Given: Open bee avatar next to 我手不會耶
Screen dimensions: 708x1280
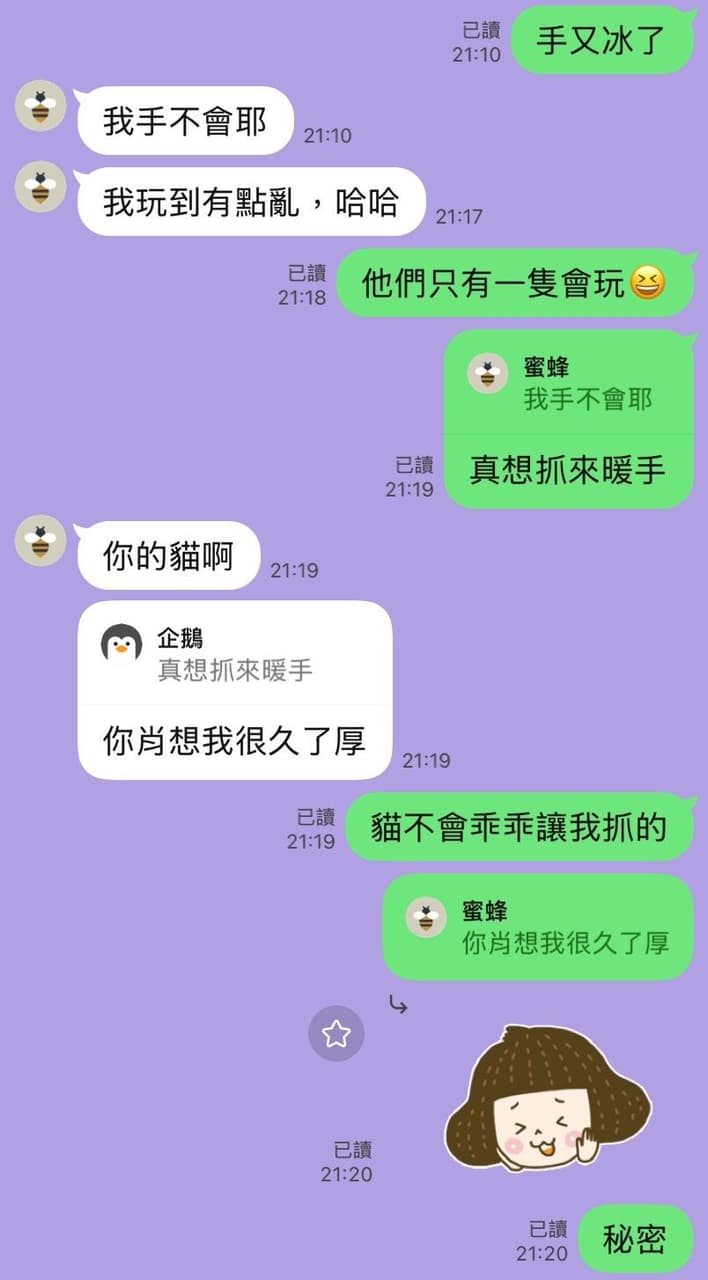Looking at the screenshot, I should (40, 106).
